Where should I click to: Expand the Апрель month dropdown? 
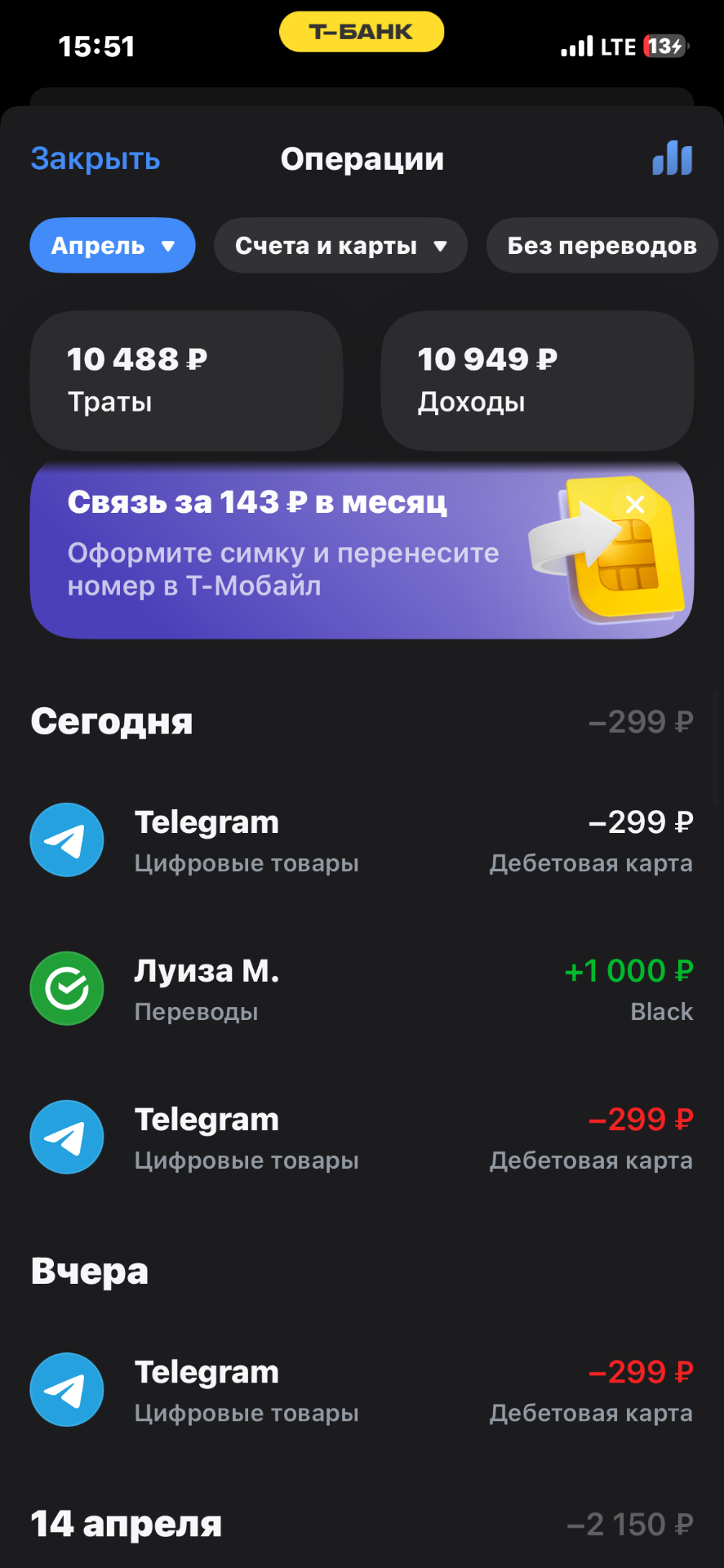(113, 245)
